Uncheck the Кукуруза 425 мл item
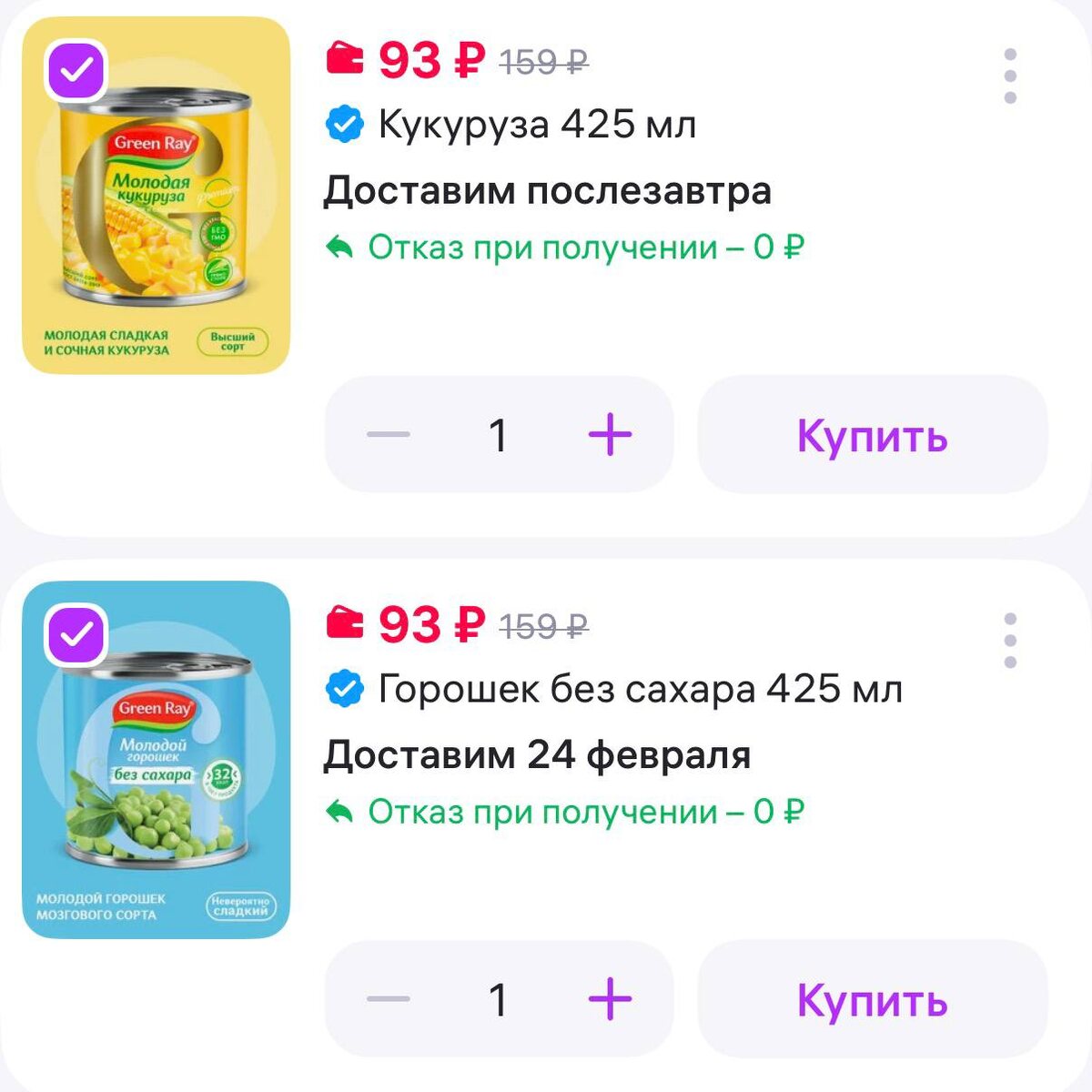Screen dimensions: 1092x1092 (x=76, y=70)
